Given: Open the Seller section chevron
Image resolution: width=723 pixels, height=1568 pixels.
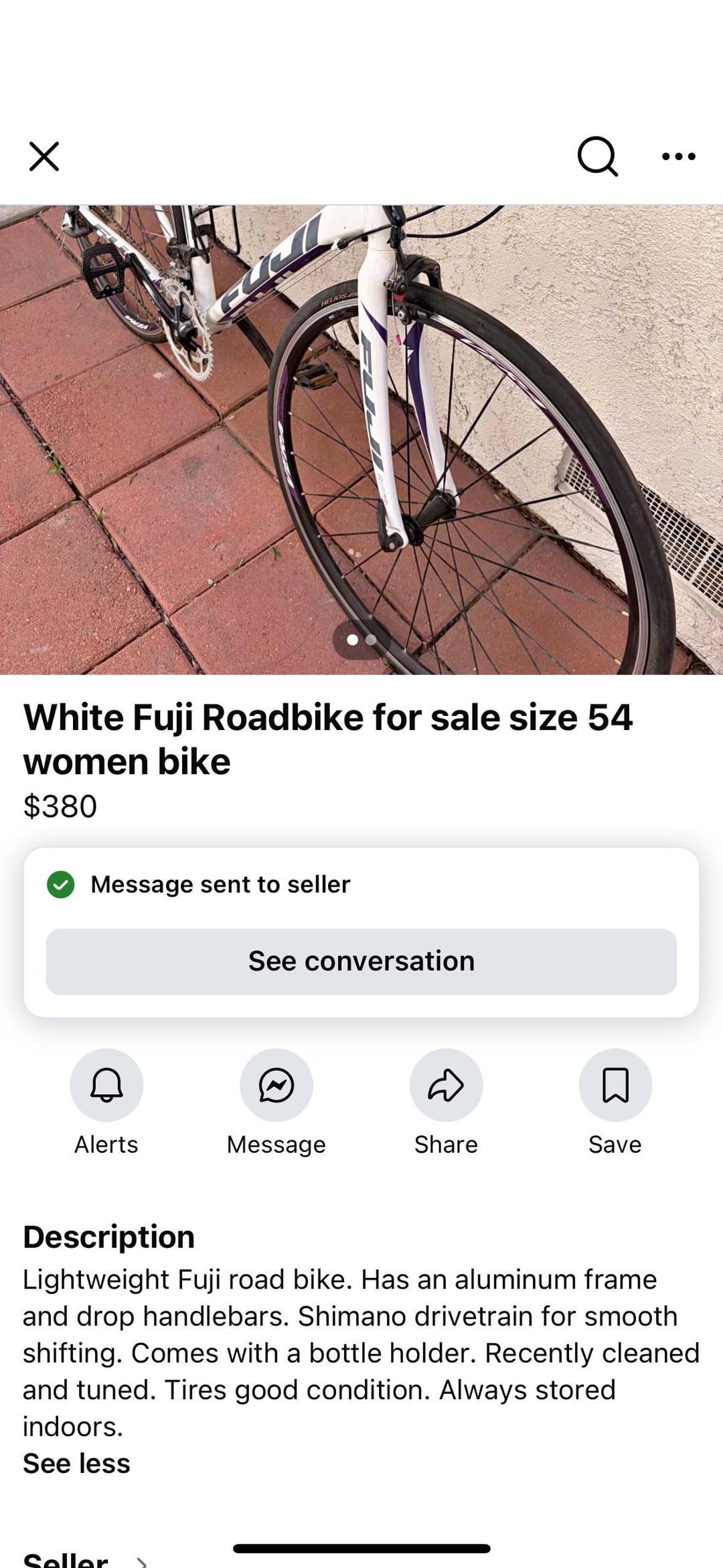Looking at the screenshot, I should (141, 1561).
